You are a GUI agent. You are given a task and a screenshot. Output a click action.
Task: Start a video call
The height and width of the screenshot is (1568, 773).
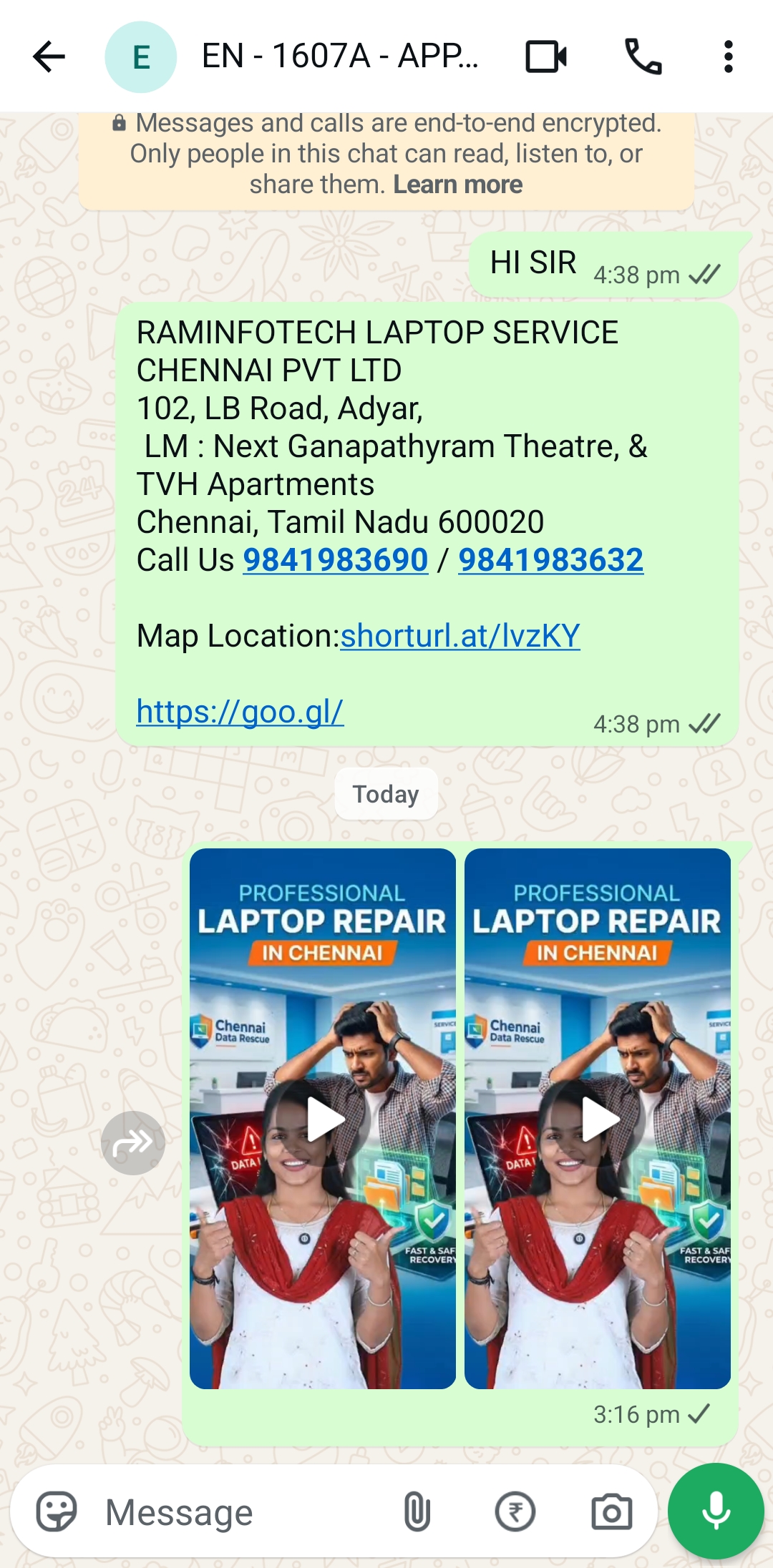[x=546, y=57]
